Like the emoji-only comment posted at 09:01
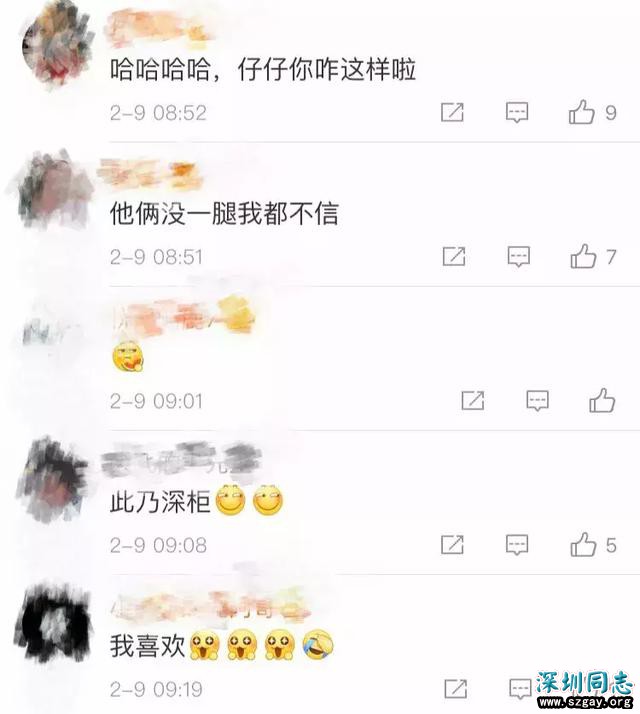The width and height of the screenshot is (640, 714). pos(602,401)
